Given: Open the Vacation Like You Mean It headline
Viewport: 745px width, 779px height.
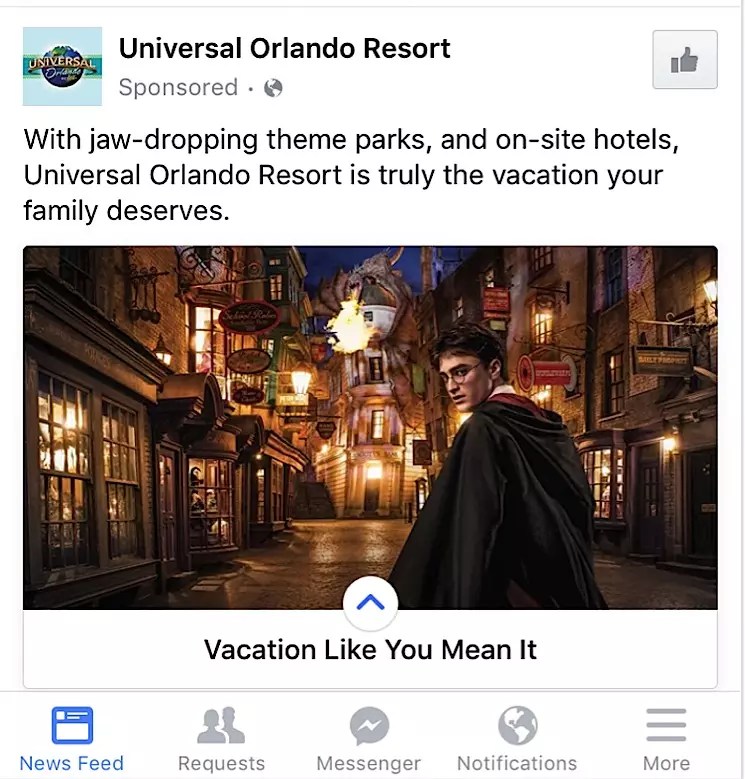Looking at the screenshot, I should point(371,649).
